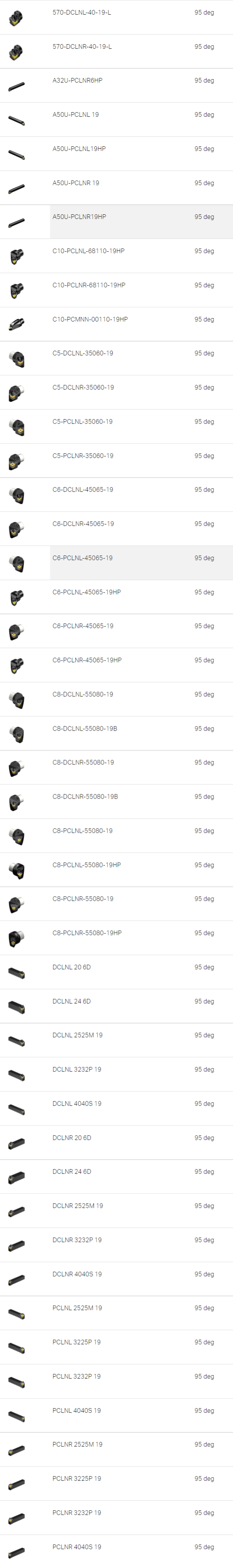View C10-PCLNL-68110-19HP item
Image resolution: width=233 pixels, height=1568 pixels.
point(88,251)
